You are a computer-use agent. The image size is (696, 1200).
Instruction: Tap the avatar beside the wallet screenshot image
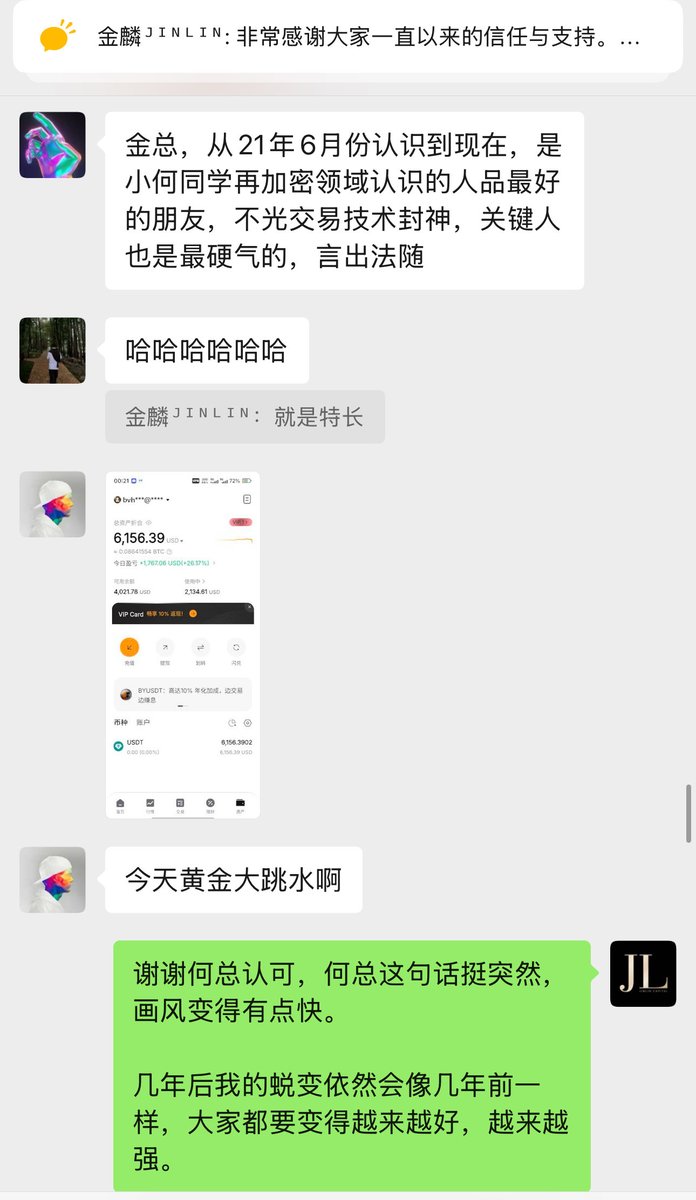52,504
